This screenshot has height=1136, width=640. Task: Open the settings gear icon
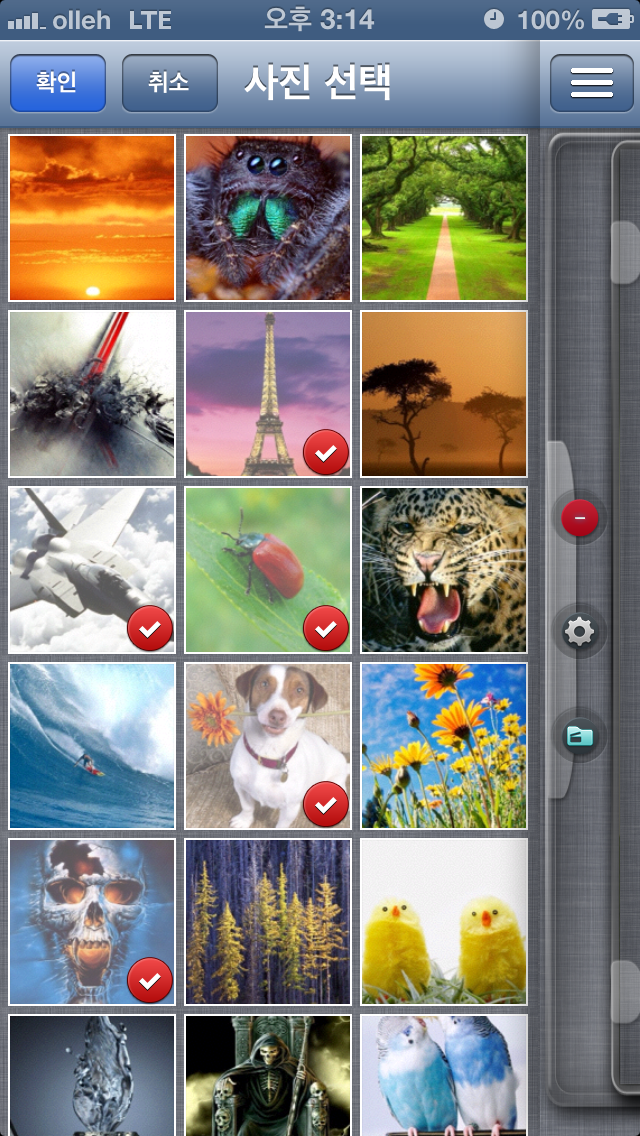tap(579, 631)
